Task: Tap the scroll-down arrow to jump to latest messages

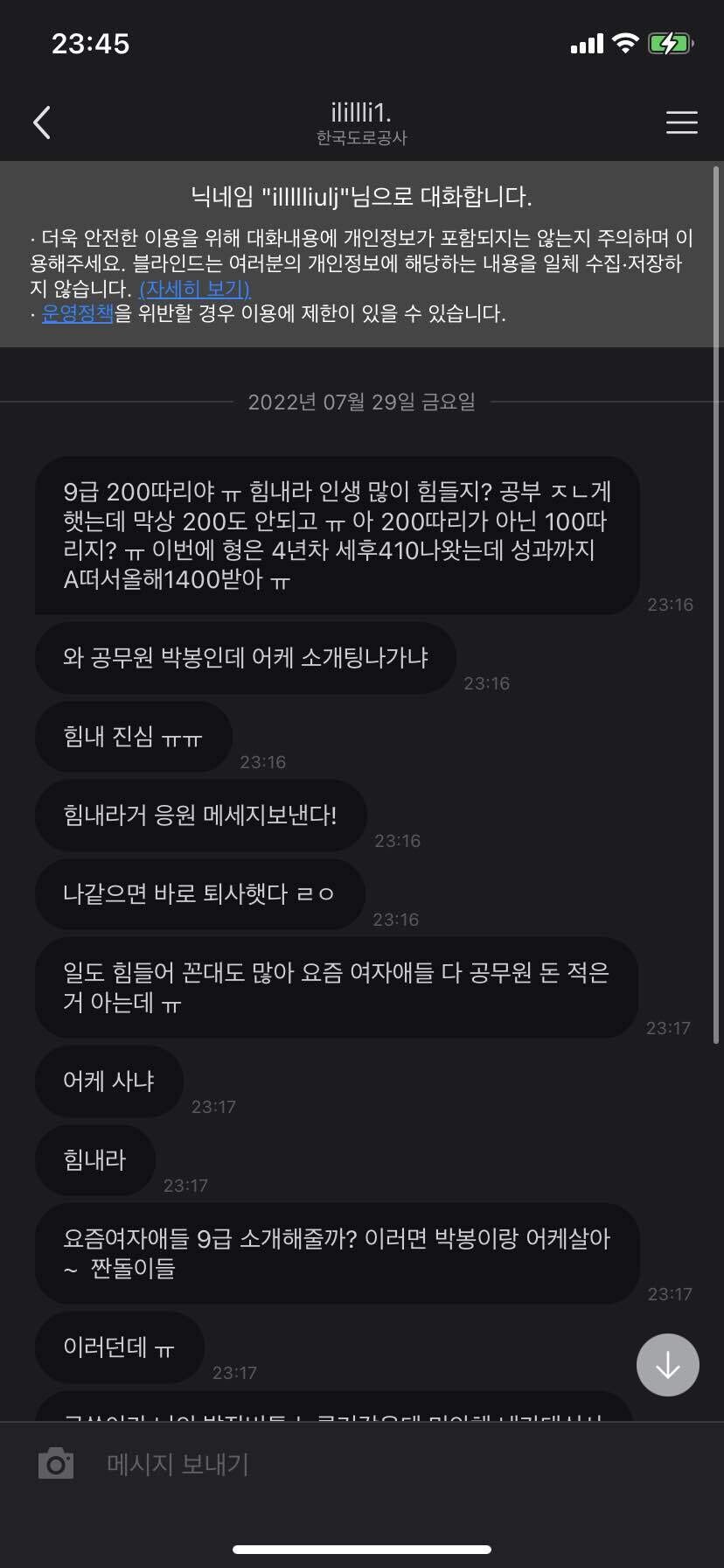Action: pos(667,1364)
